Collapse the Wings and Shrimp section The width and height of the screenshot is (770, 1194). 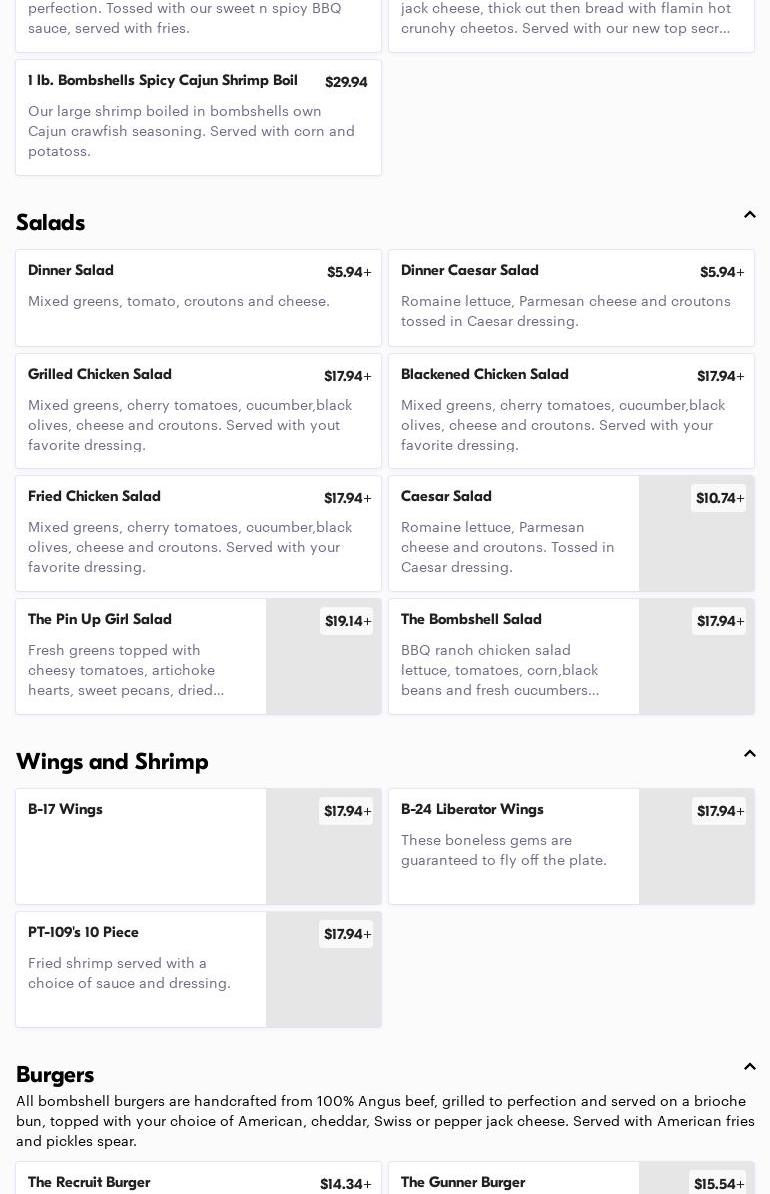tap(749, 754)
